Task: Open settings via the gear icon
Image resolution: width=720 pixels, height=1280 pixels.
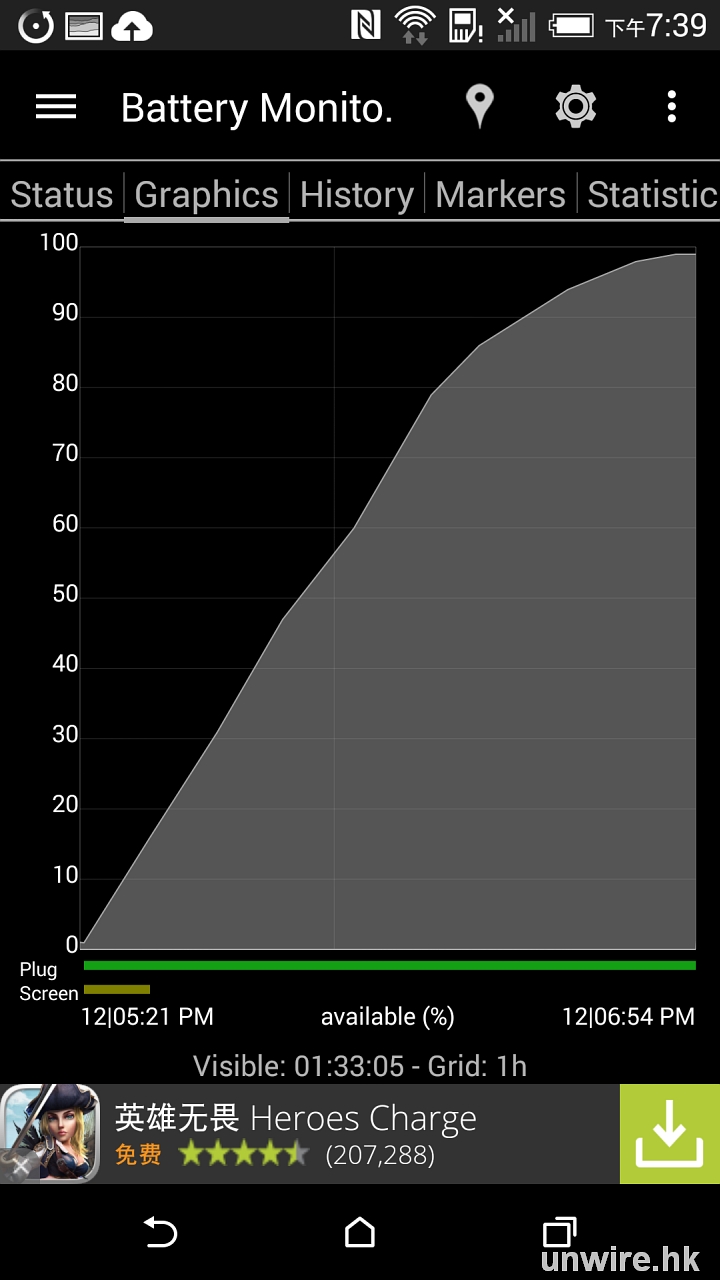Action: pyautogui.click(x=576, y=106)
